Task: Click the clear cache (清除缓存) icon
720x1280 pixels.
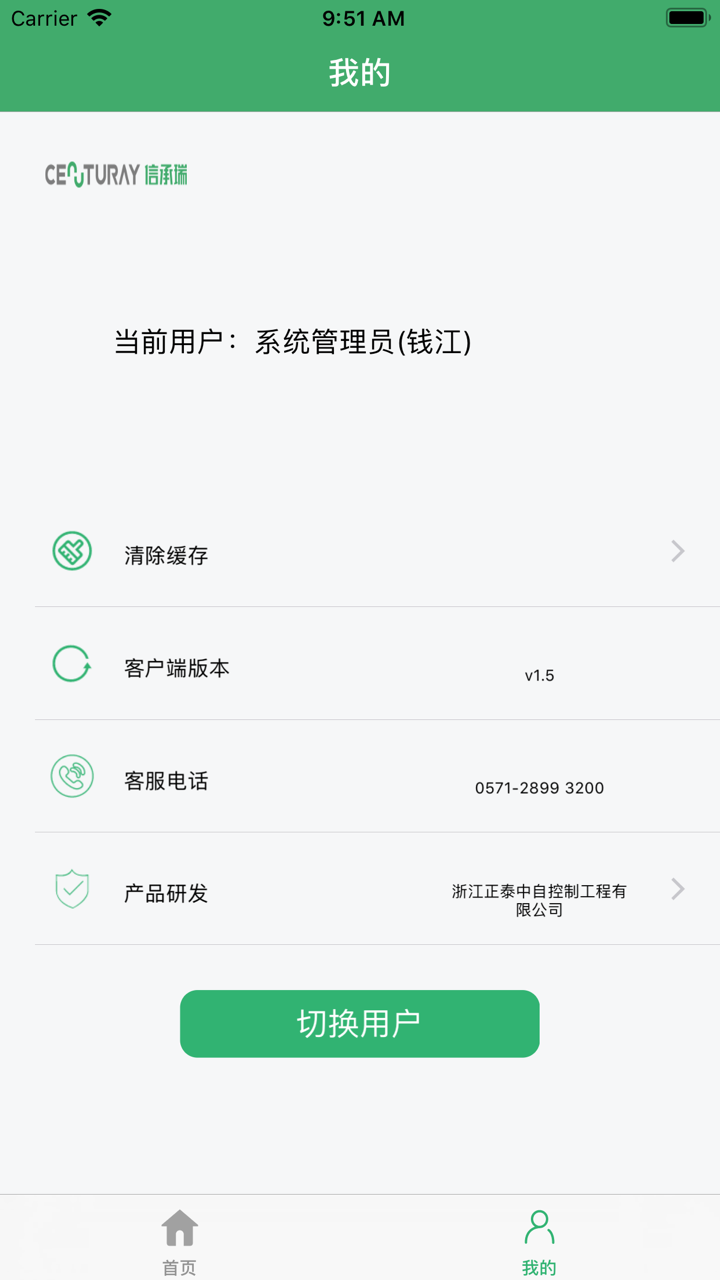Action: pos(71,550)
